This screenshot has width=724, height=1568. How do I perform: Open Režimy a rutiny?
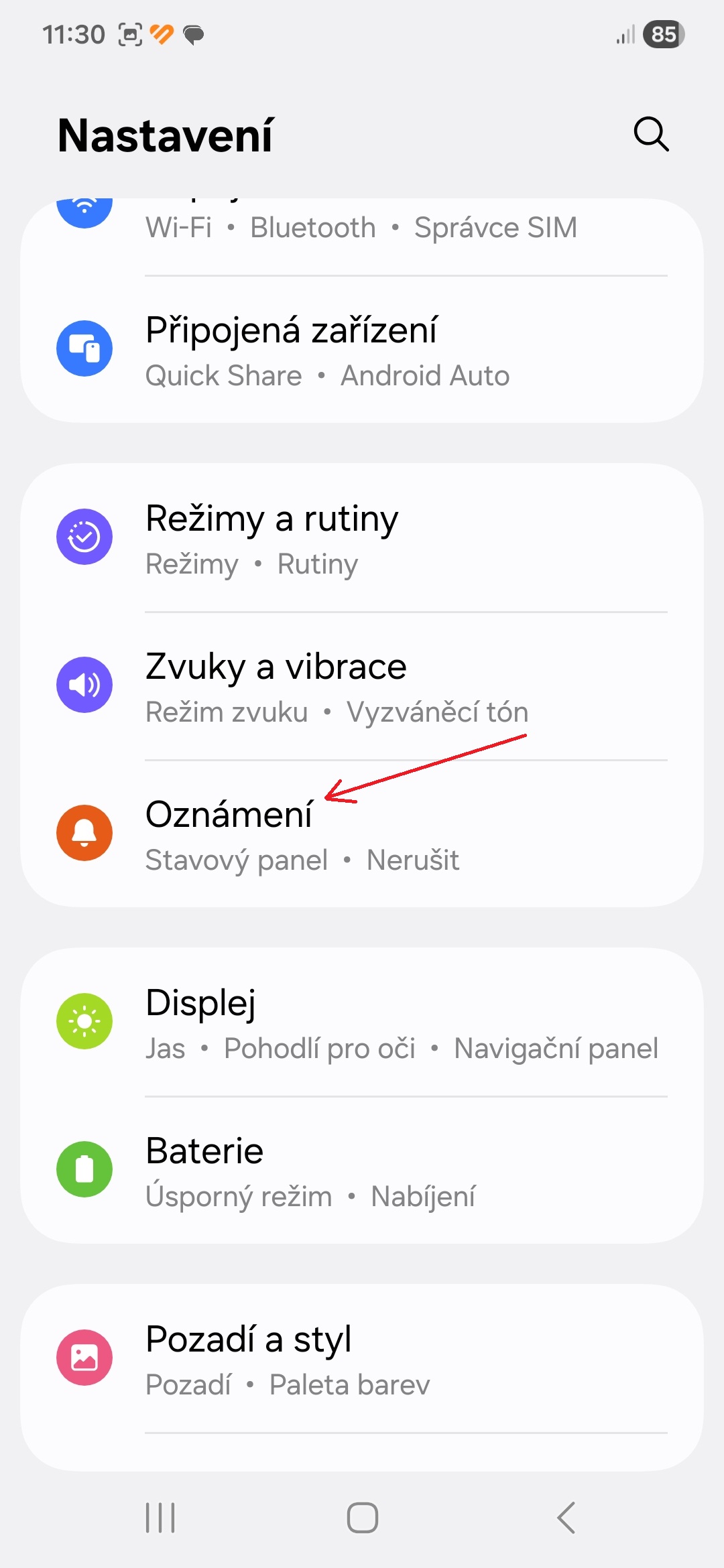tap(362, 538)
